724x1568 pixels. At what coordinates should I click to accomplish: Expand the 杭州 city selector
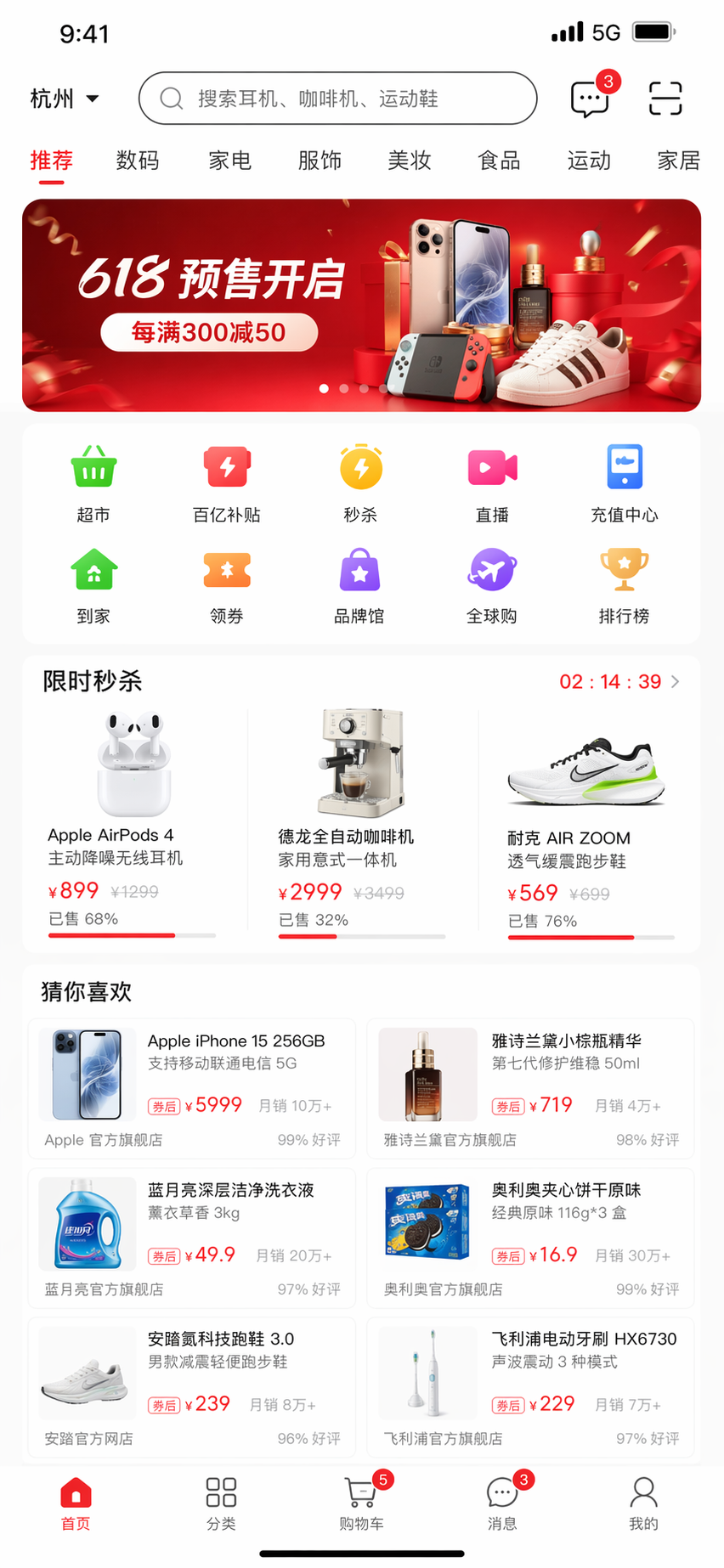[65, 98]
